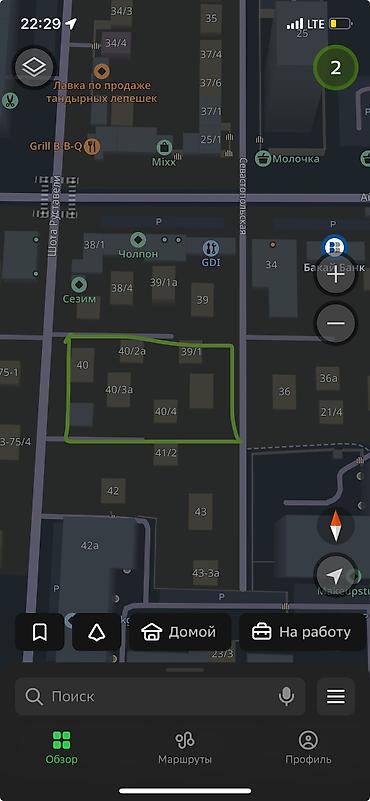The height and width of the screenshot is (801, 370).
Task: Build a route to Домой
Action: 180,632
